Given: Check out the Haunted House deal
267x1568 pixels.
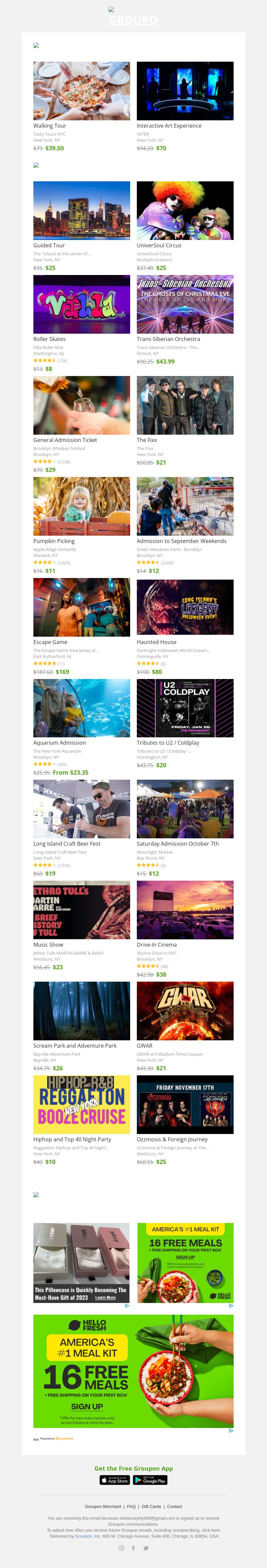Looking at the screenshot, I should 185,607.
